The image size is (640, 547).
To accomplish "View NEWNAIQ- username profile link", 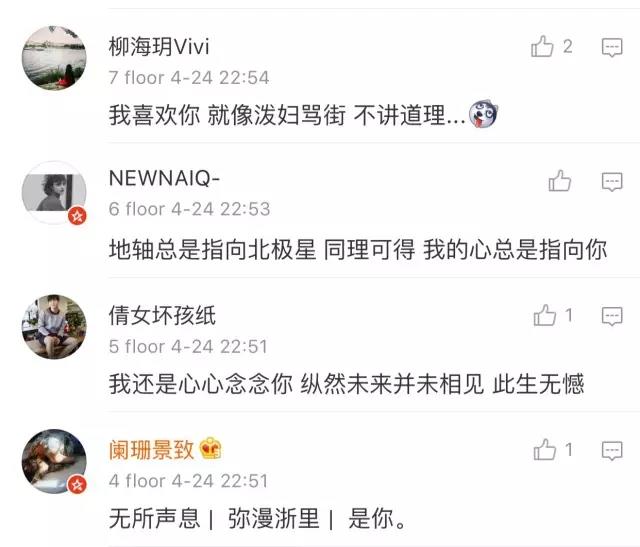I will coord(164,180).
